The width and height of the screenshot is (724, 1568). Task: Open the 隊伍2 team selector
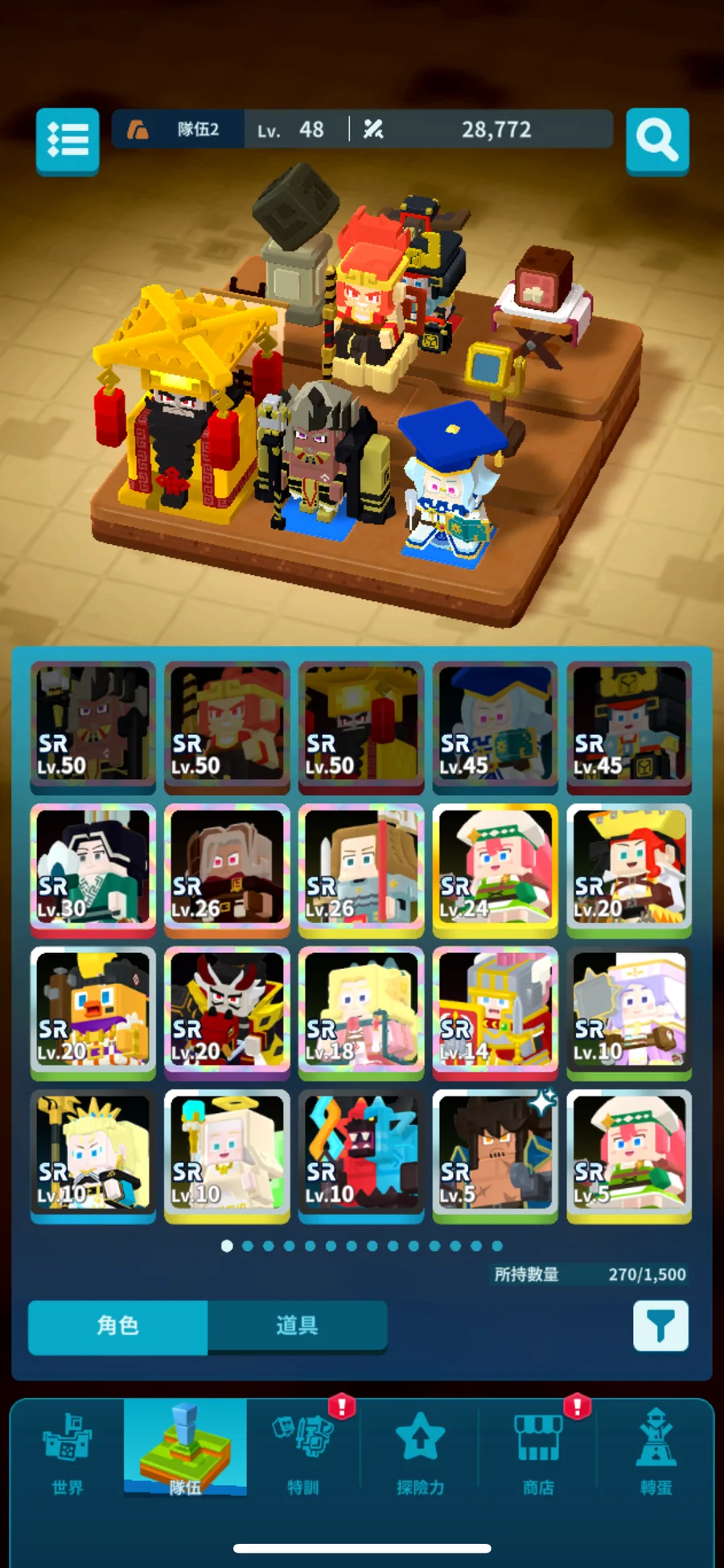click(179, 130)
